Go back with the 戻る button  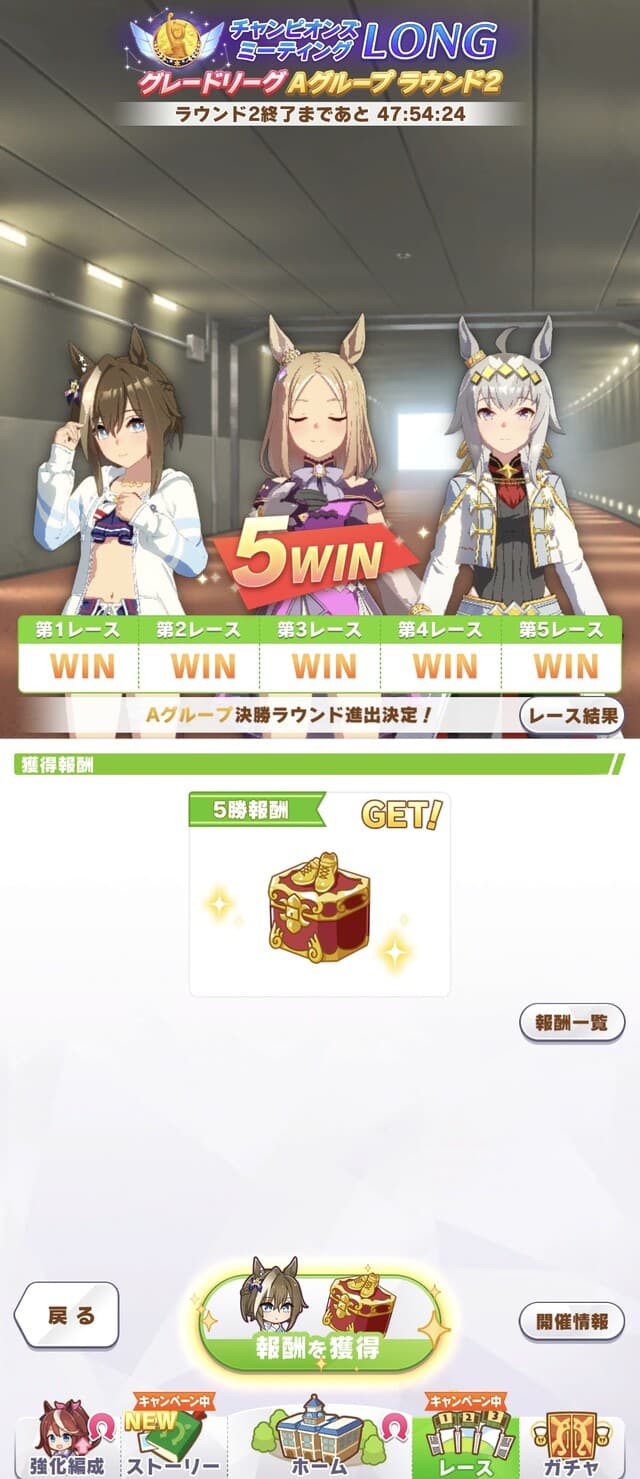[68, 1315]
